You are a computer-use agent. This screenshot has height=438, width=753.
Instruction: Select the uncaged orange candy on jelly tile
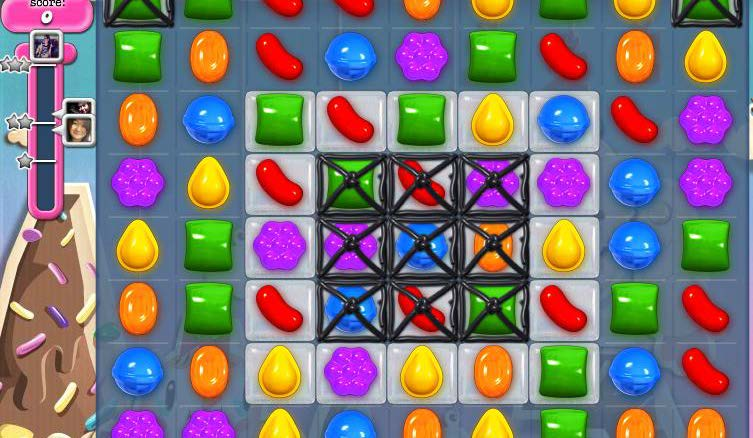click(493, 371)
